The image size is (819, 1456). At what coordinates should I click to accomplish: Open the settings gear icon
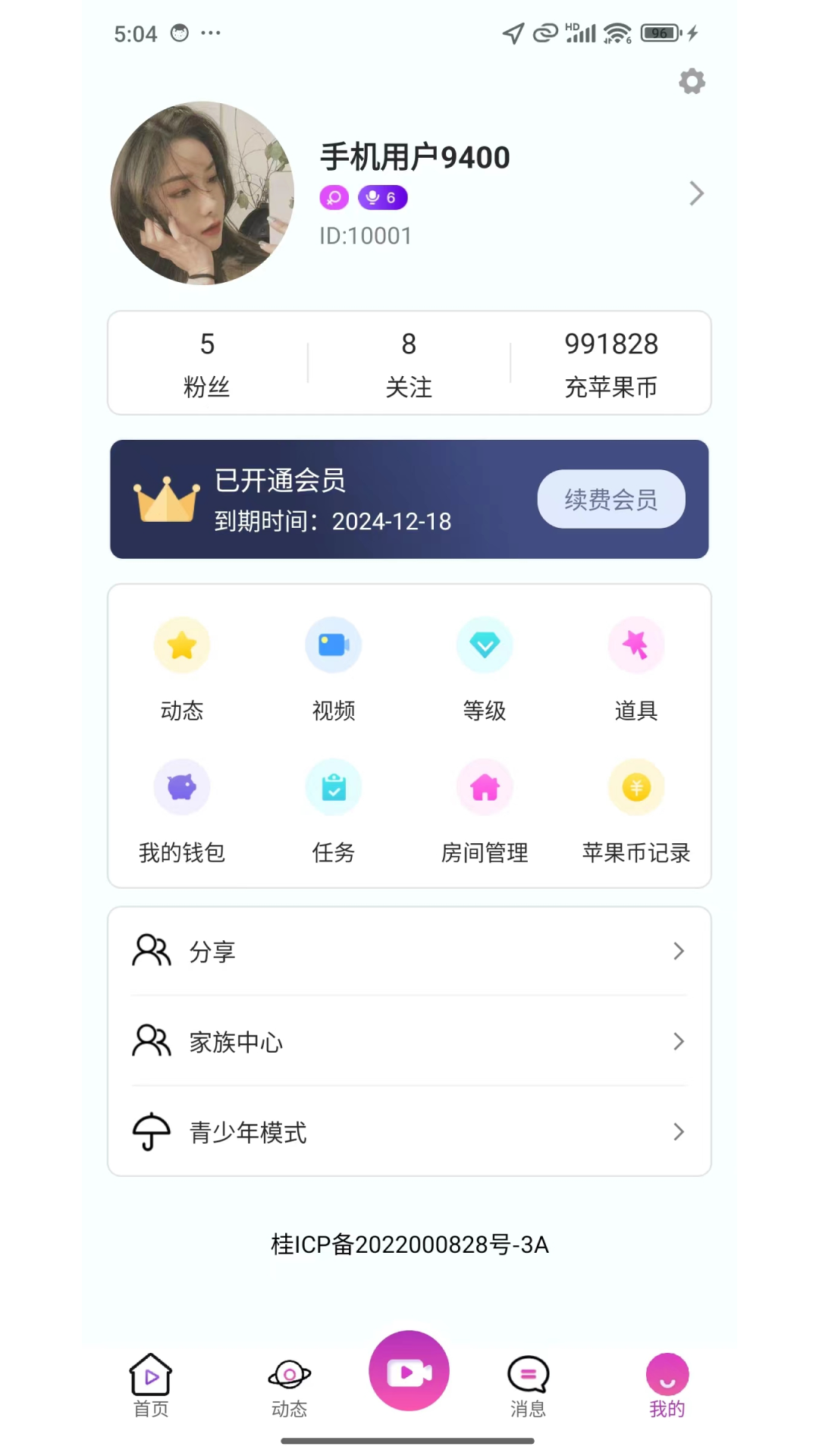click(692, 81)
